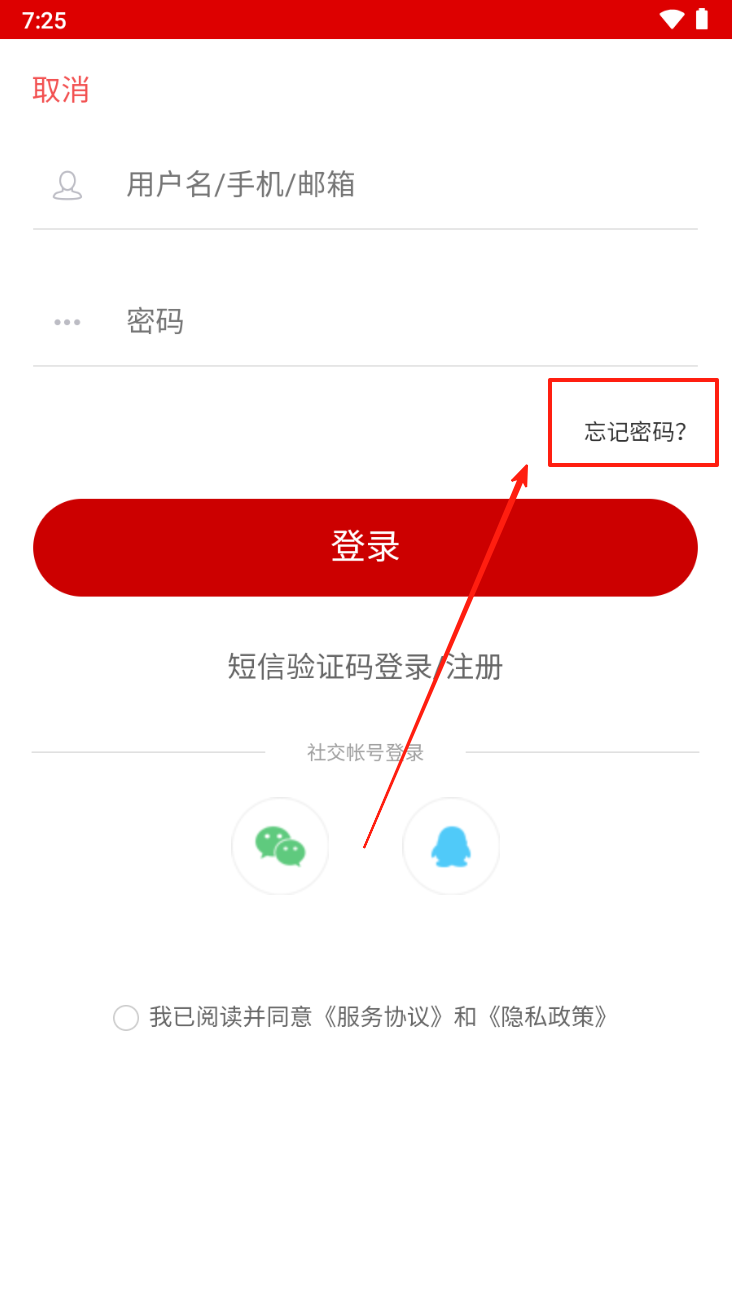Switch to 短信验证码登录/注册
This screenshot has width=732, height=1304.
(365, 667)
